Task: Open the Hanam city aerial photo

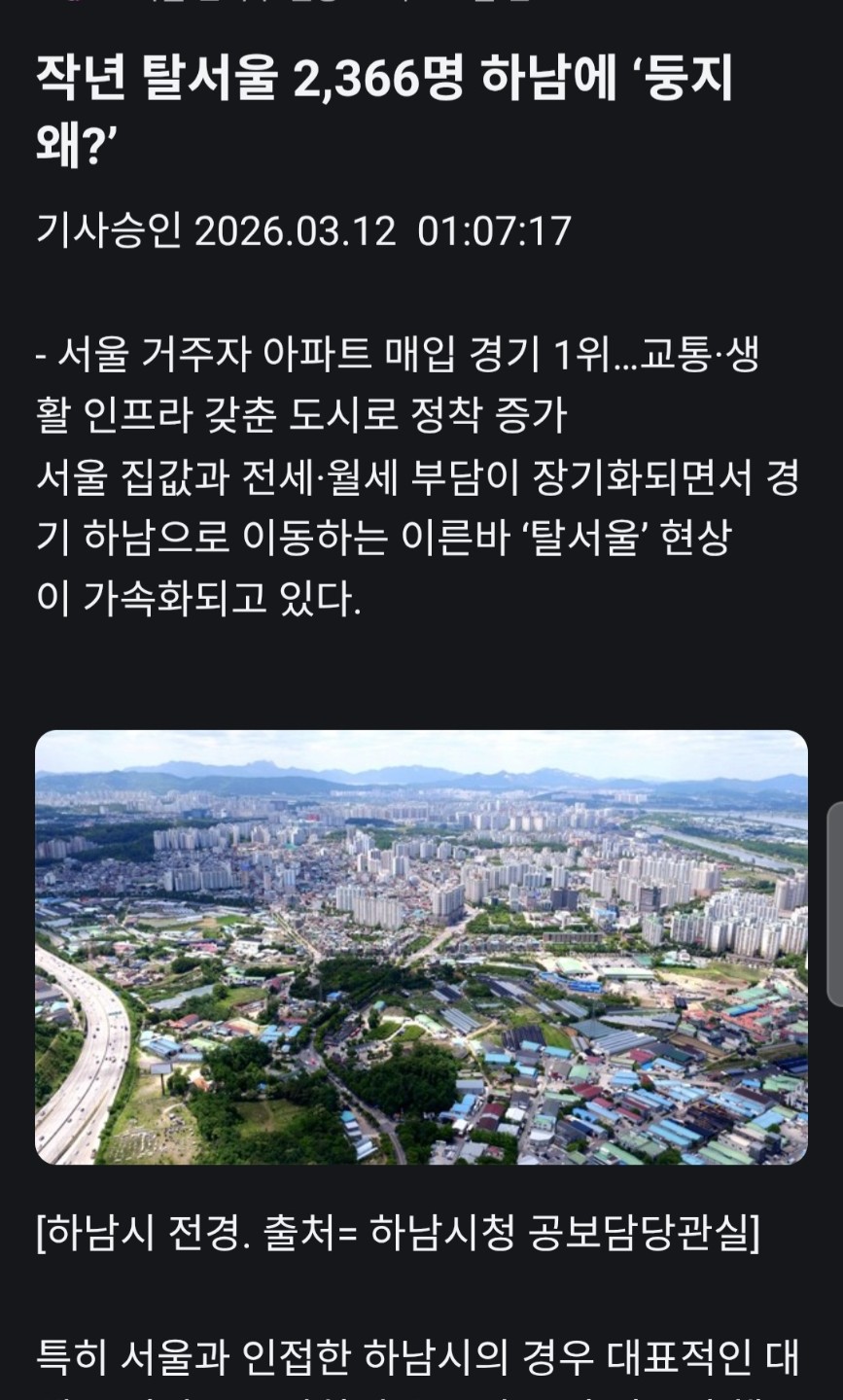Action: tap(421, 947)
